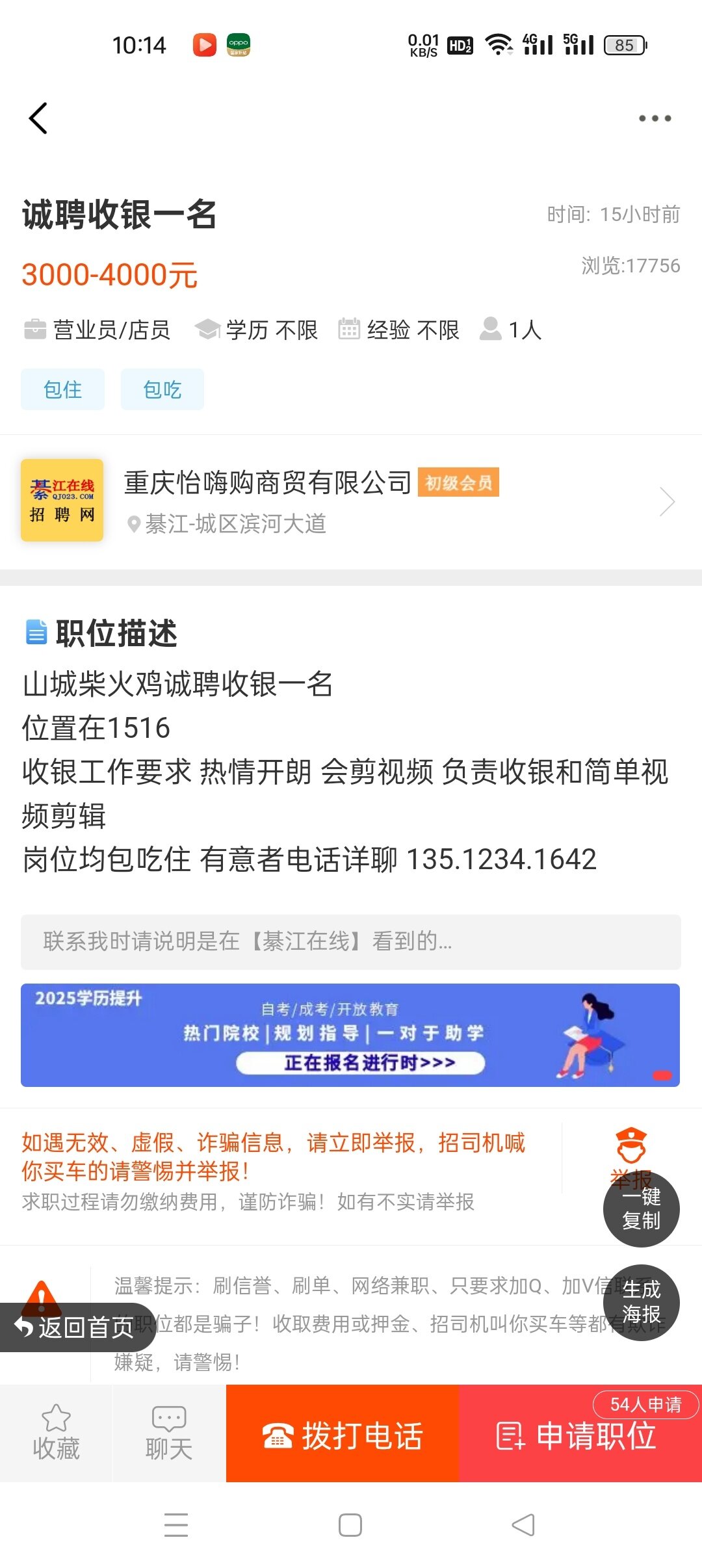This screenshot has height=1568, width=702.
Task: Tap 一键复制 to copy the posting
Action: [x=641, y=1209]
